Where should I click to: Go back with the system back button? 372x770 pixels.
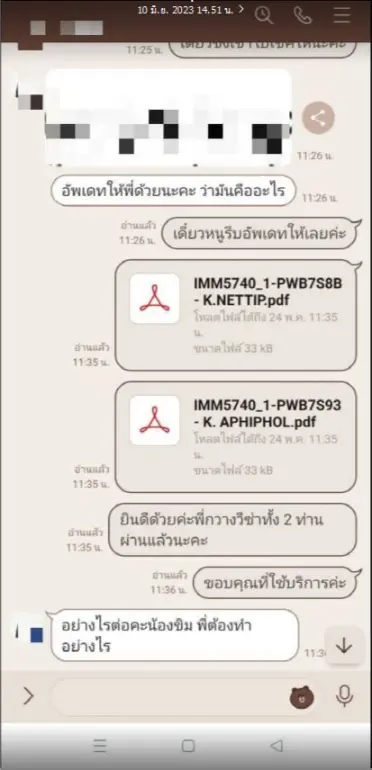[276, 746]
